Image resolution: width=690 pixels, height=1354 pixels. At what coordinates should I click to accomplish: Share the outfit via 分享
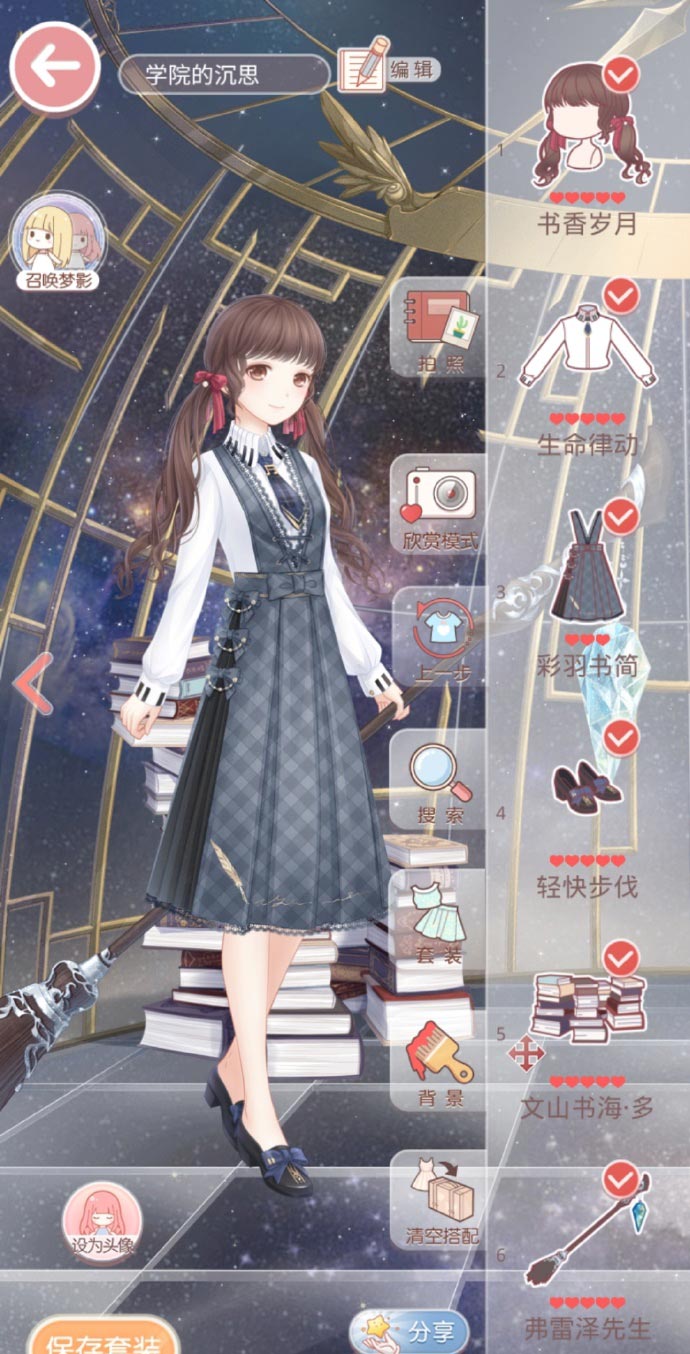point(411,1331)
